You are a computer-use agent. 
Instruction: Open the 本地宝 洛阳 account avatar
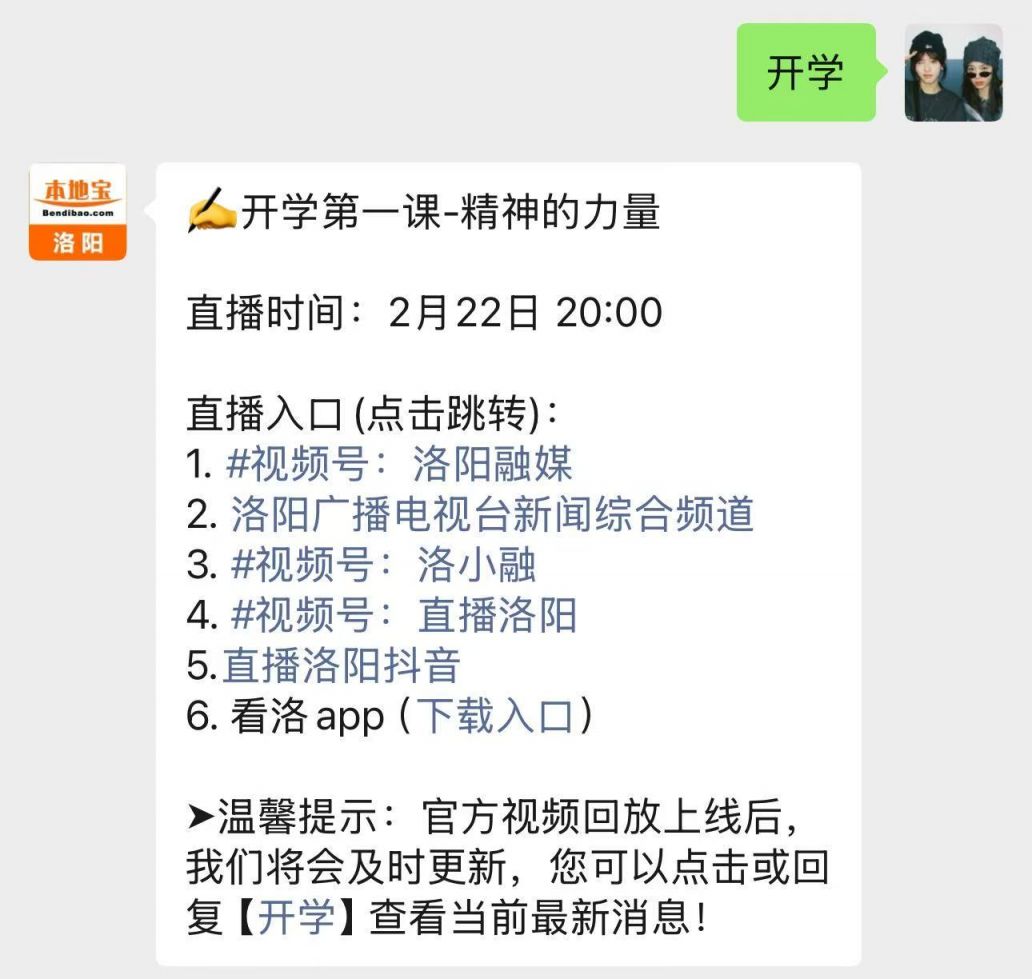pyautogui.click(x=78, y=212)
